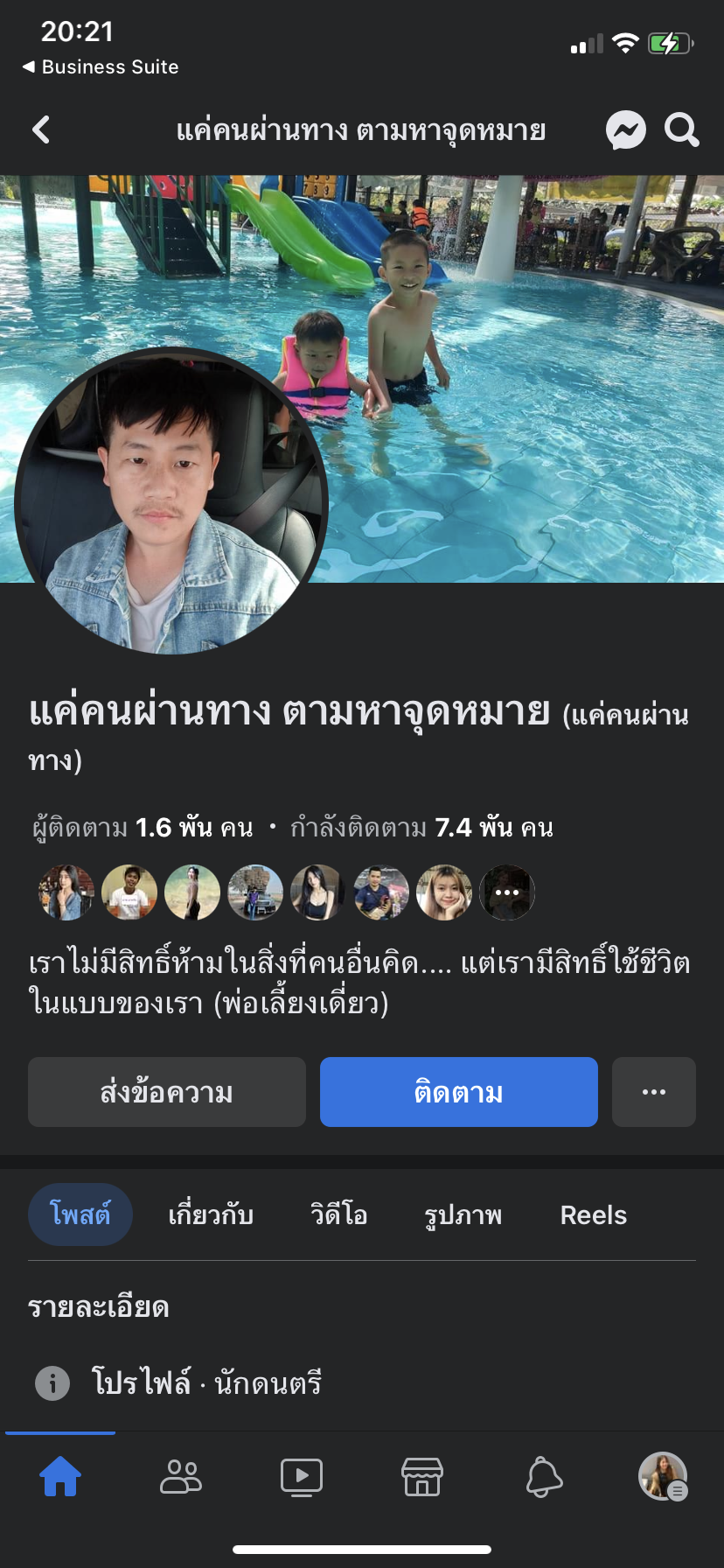Viewport: 724px width, 1568px height.
Task: Open Messenger from the top bar
Action: click(x=626, y=130)
